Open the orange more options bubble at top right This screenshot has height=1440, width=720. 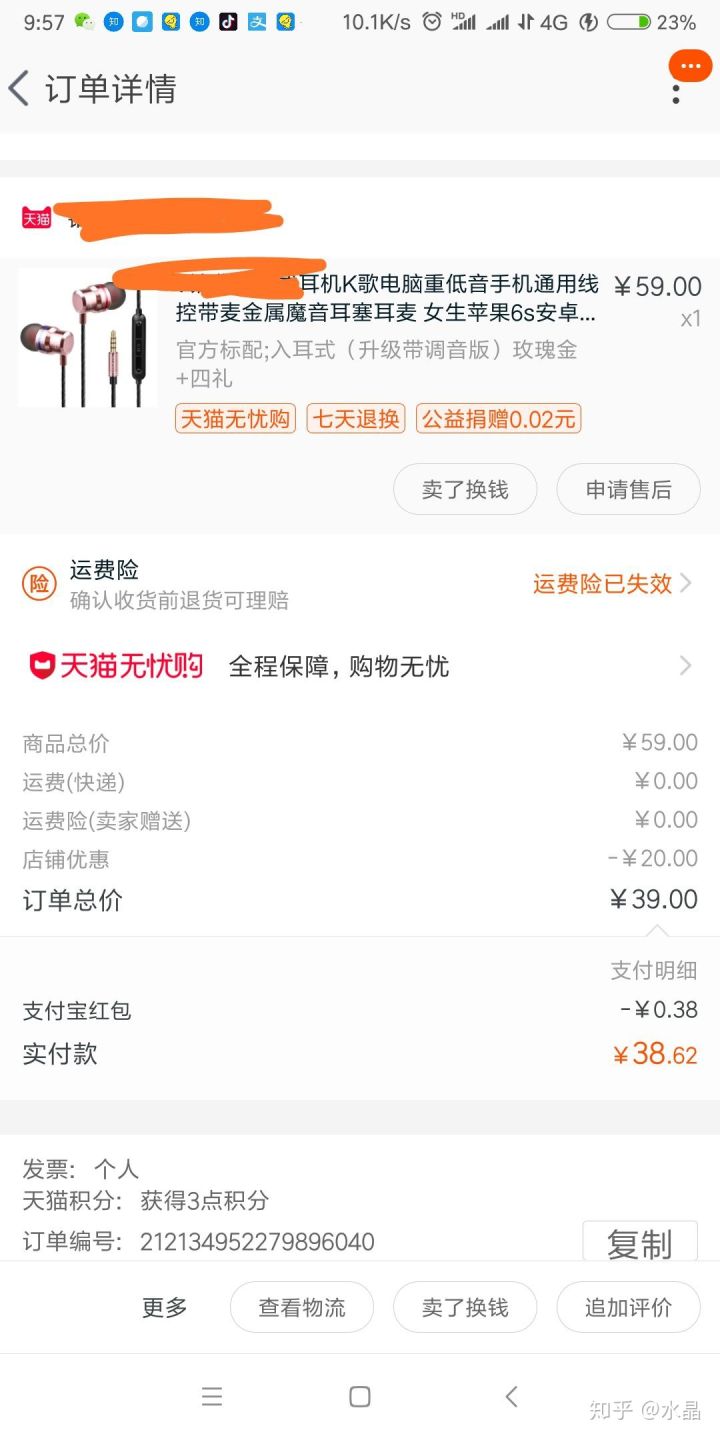[x=688, y=66]
